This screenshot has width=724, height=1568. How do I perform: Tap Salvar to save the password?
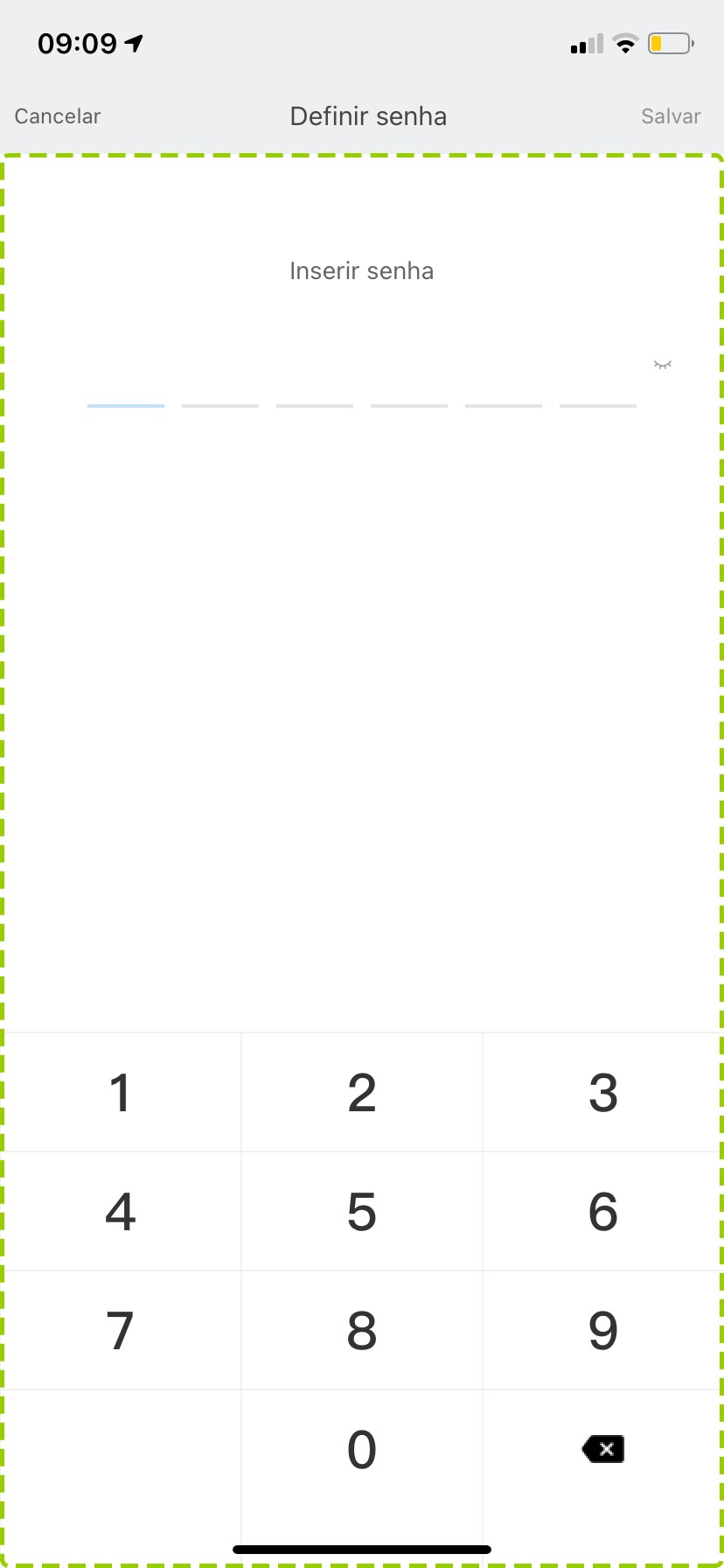671,116
